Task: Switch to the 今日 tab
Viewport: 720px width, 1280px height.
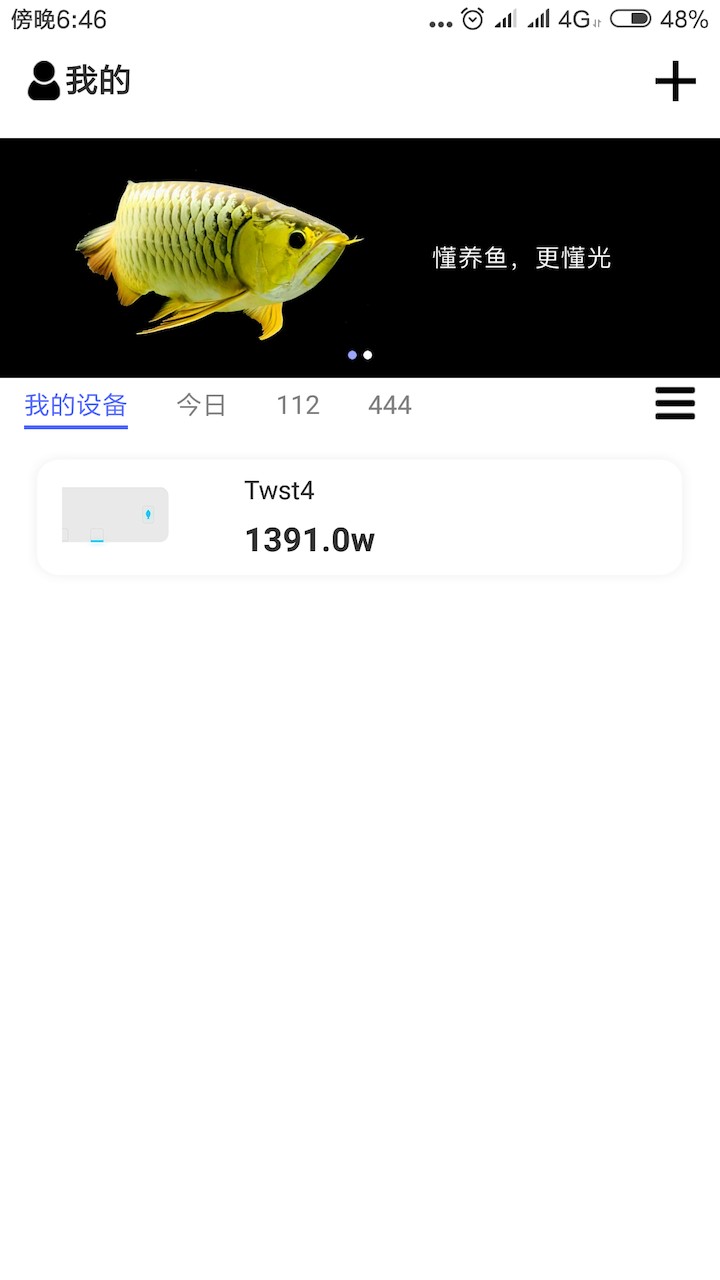Action: [201, 404]
